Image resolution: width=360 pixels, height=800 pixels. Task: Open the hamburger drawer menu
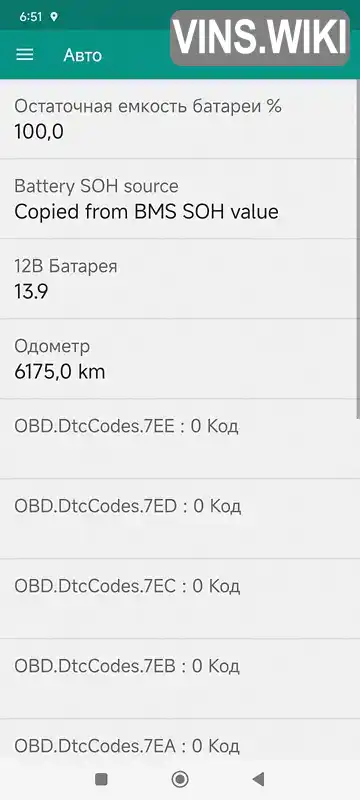24,55
